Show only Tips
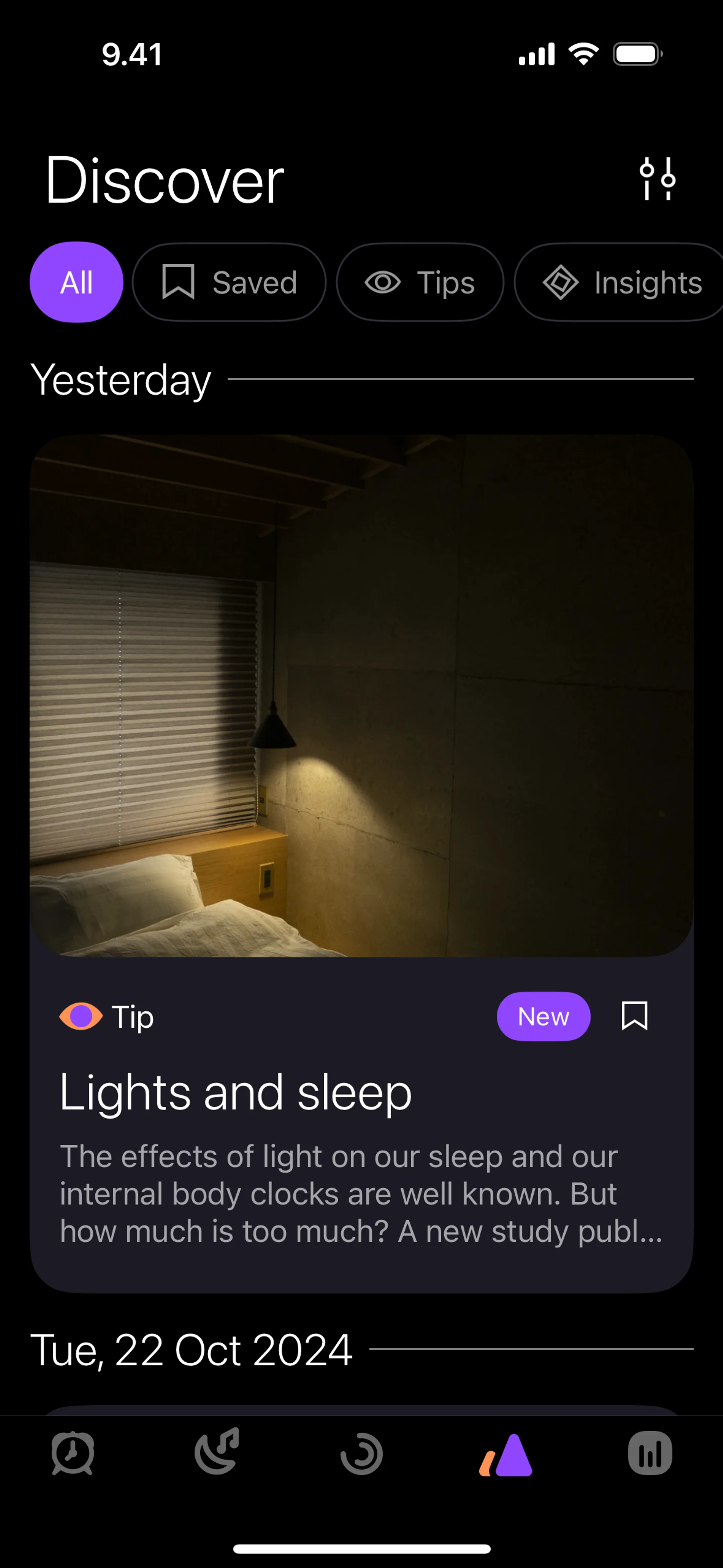The width and height of the screenshot is (723, 1568). [420, 283]
